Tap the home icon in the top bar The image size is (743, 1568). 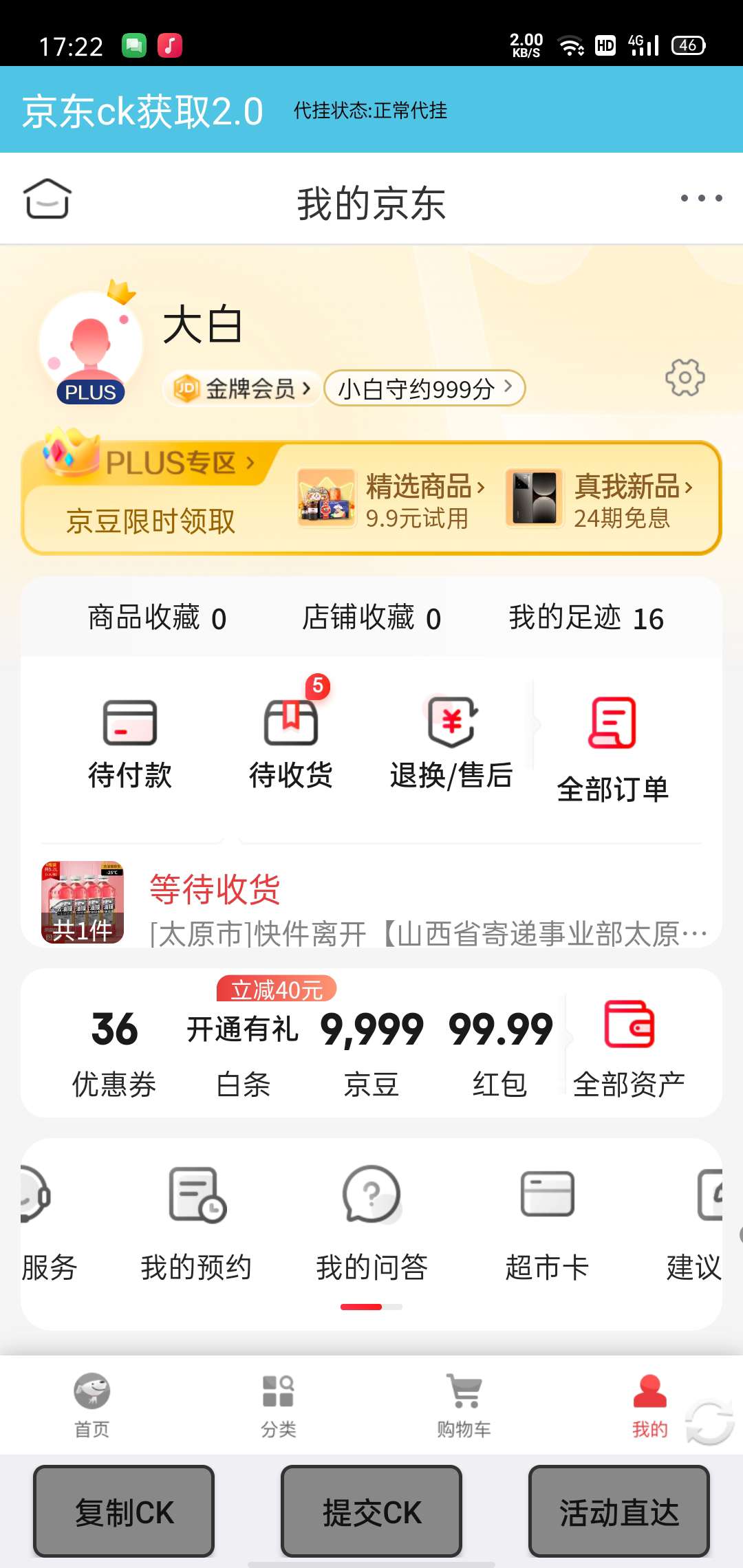point(47,199)
